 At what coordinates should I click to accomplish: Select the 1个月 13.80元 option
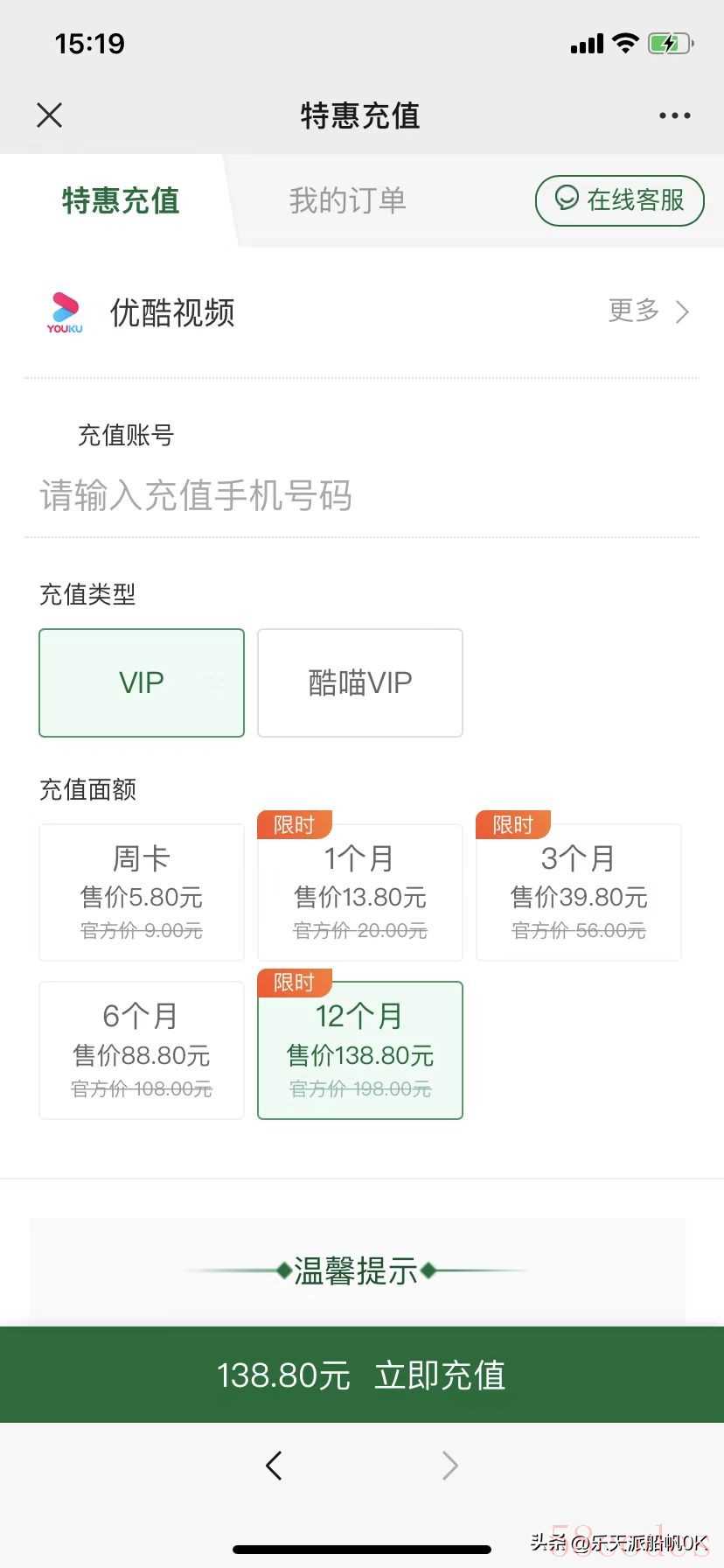pos(360,892)
